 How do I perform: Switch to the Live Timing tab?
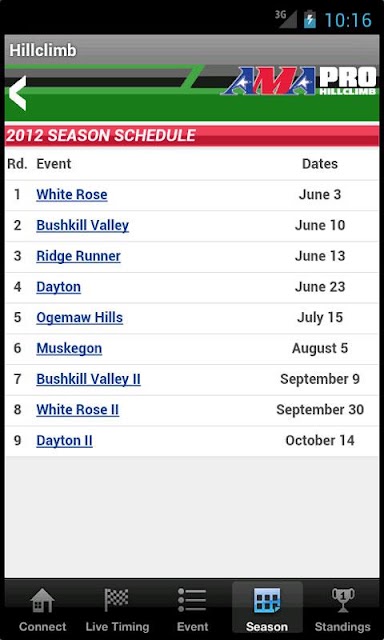click(x=118, y=609)
